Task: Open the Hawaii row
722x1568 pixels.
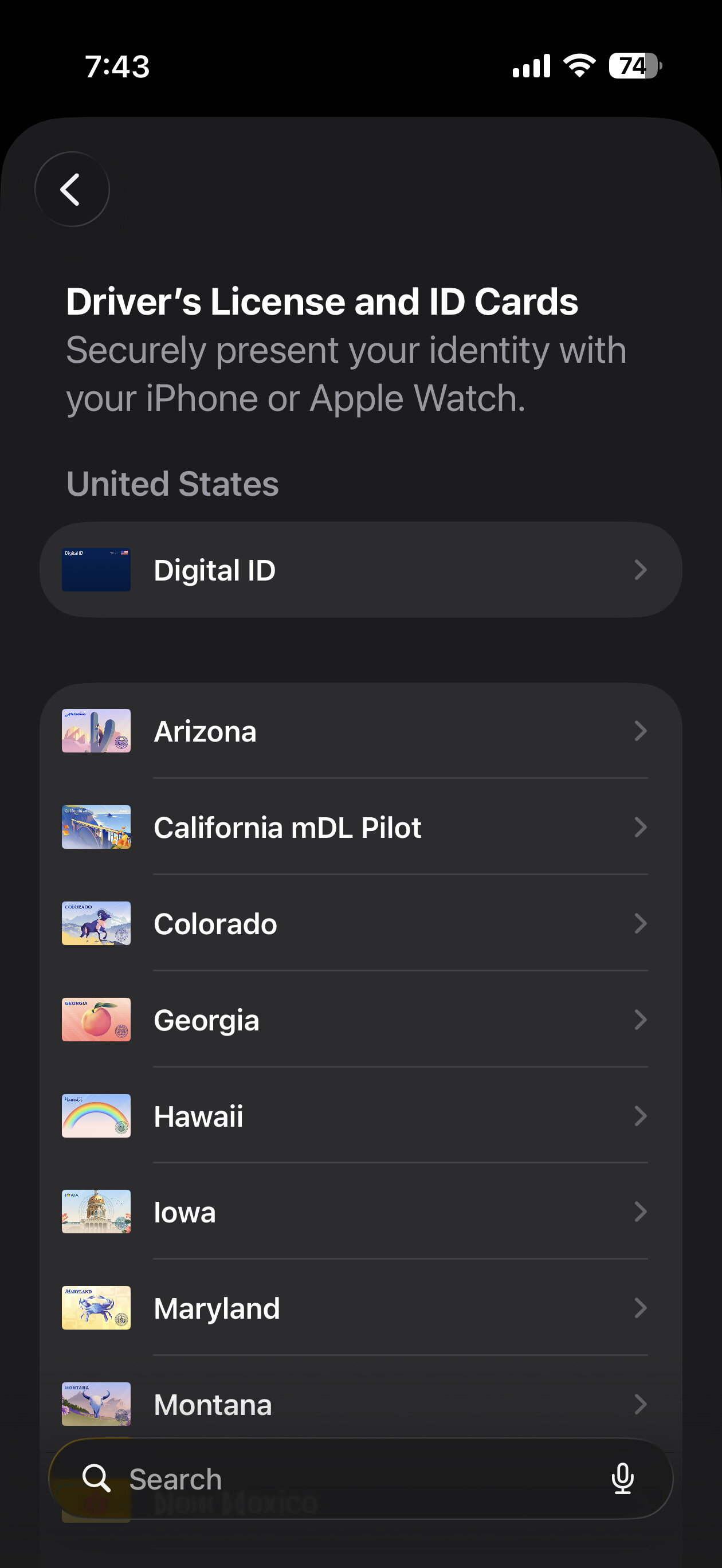Action: pyautogui.click(x=360, y=1116)
